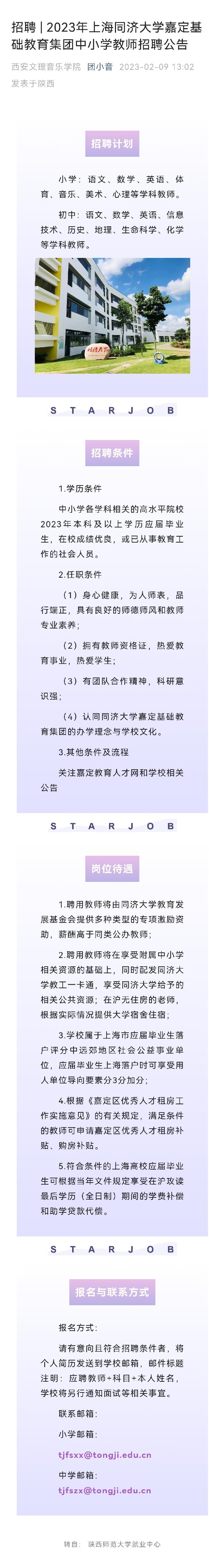
Task: Open the 团小音 account page
Action: 100,67
